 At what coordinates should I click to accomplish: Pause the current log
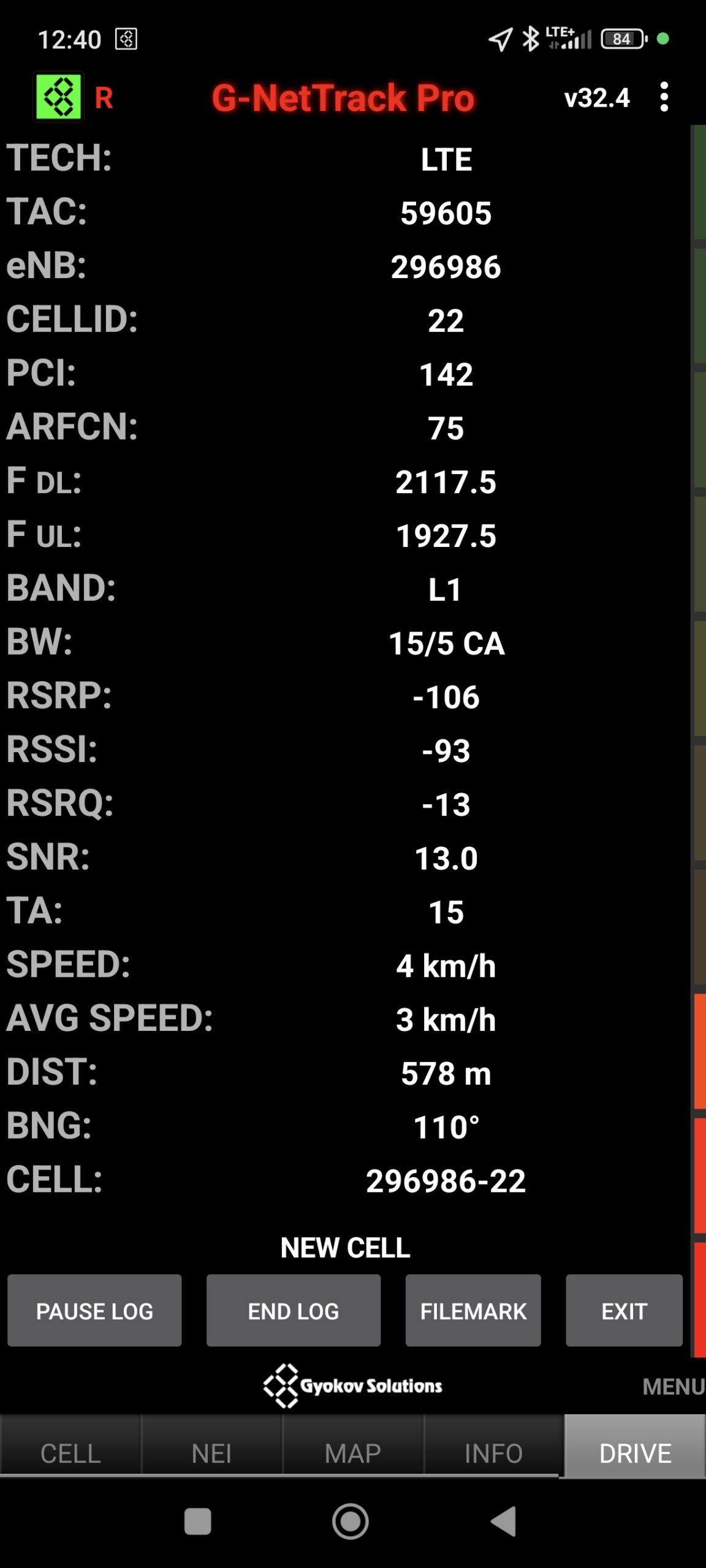tap(94, 1311)
